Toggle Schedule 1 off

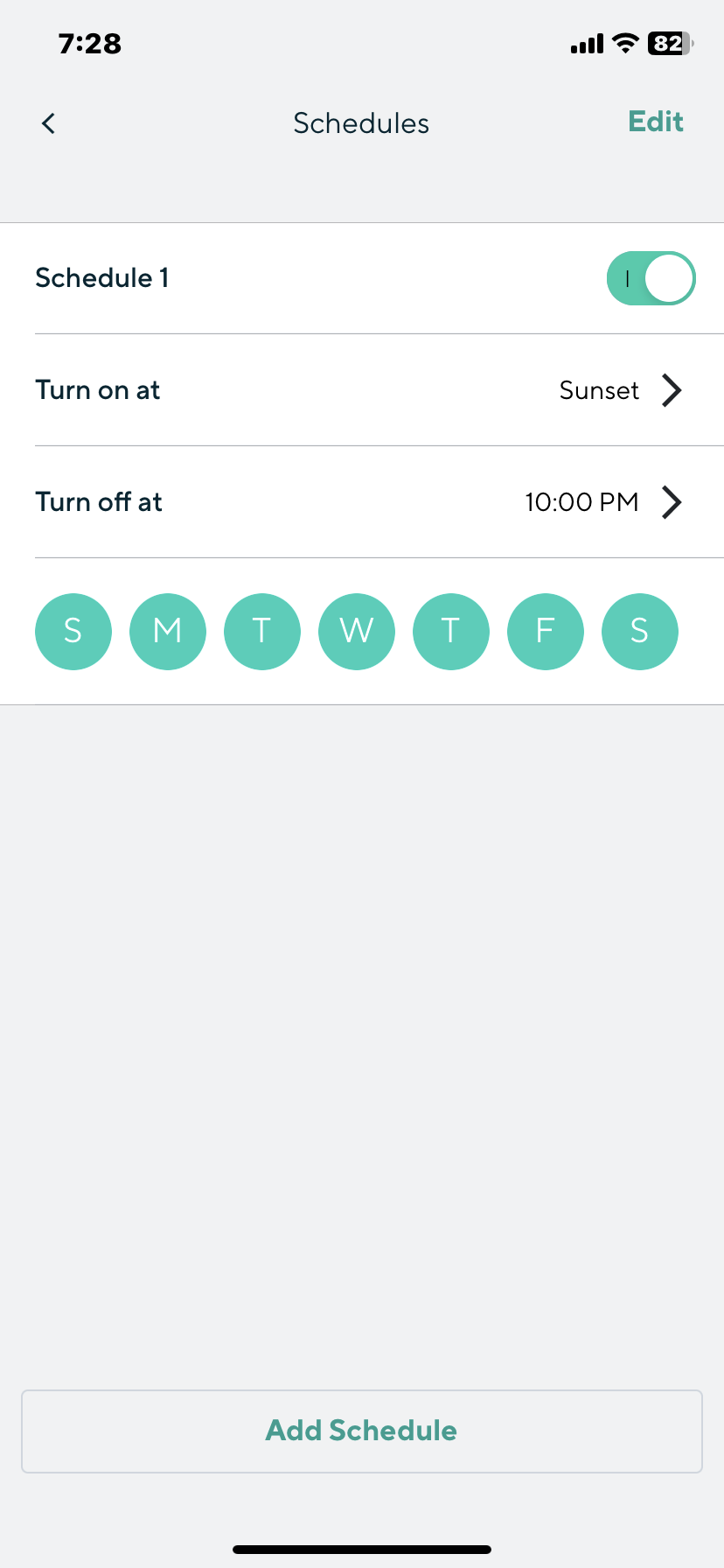click(651, 278)
